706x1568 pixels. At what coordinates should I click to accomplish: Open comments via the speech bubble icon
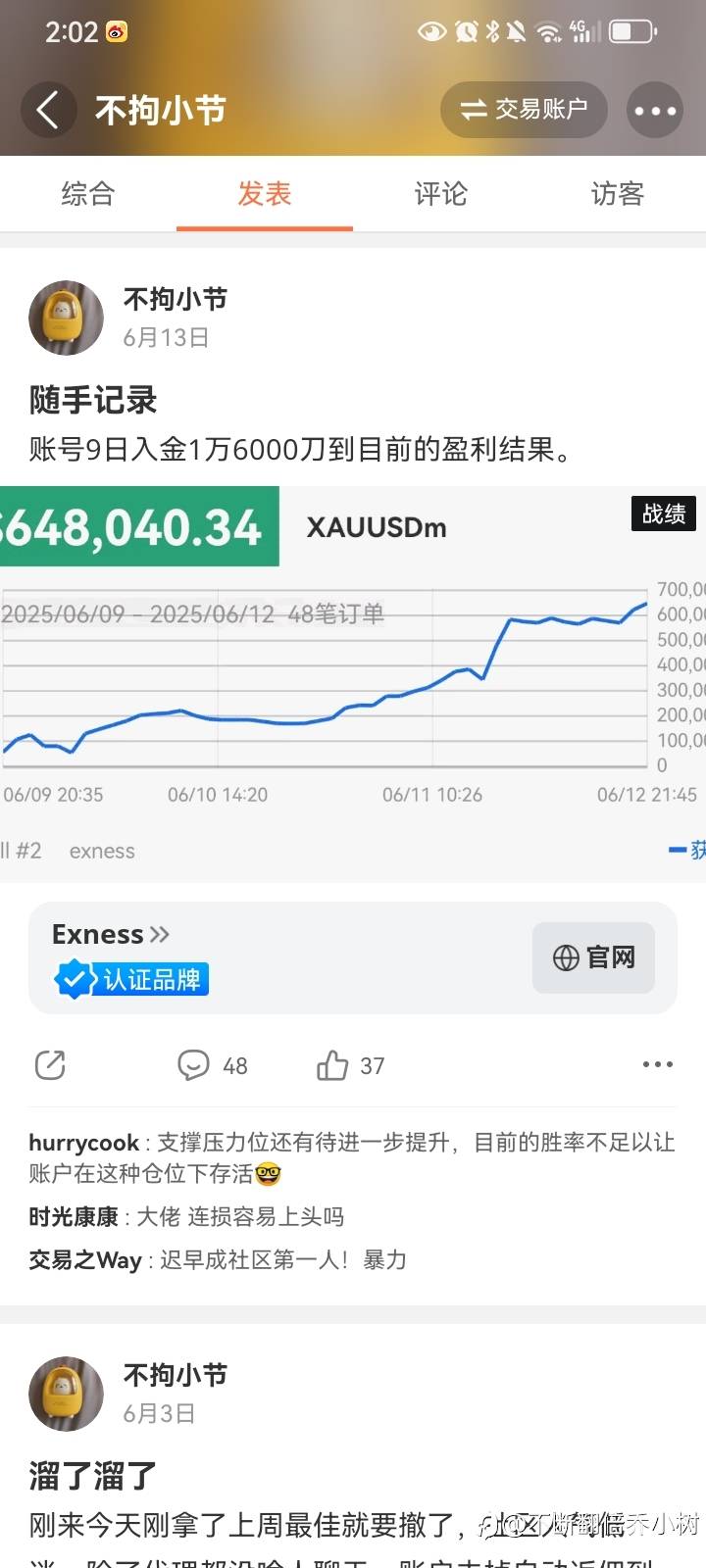point(195,1064)
